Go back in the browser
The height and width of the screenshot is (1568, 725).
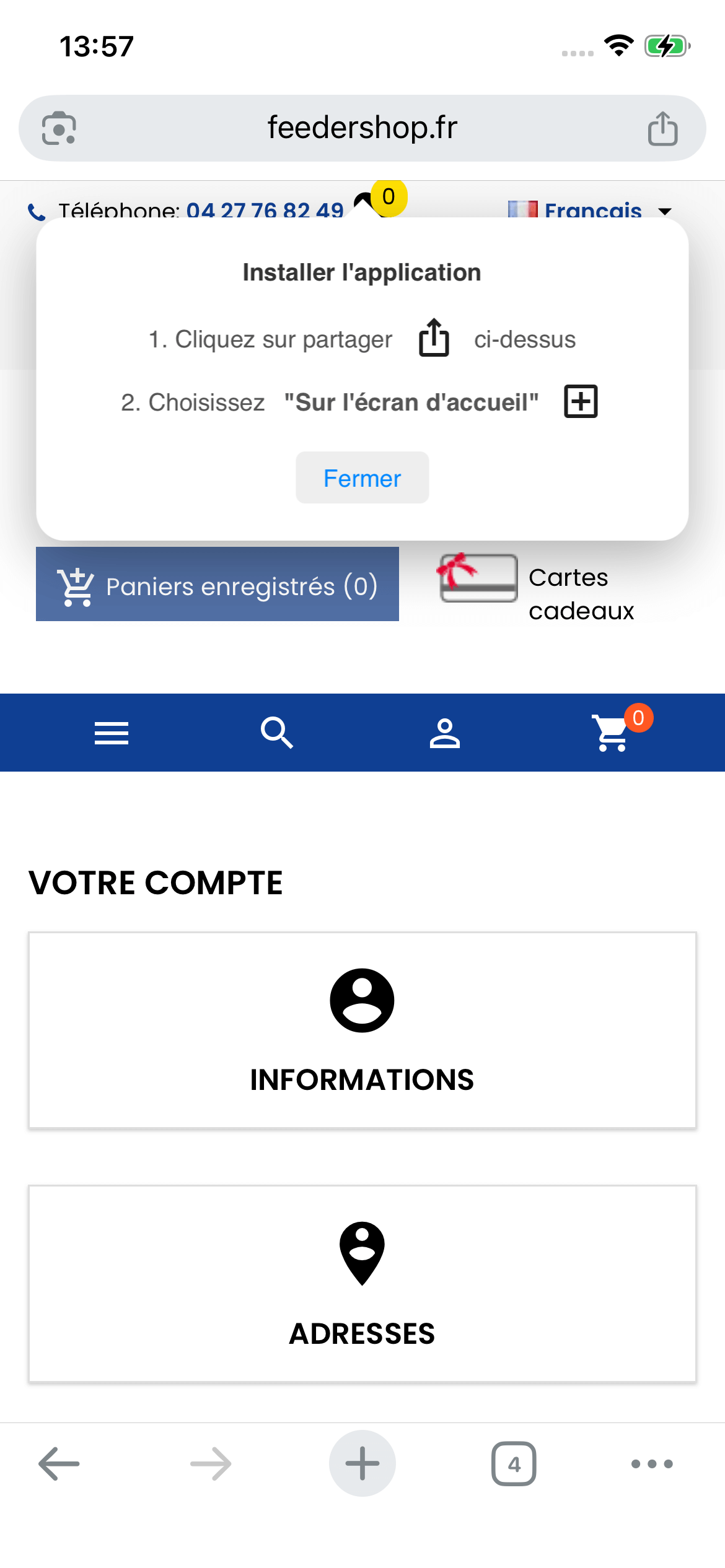point(59,1464)
